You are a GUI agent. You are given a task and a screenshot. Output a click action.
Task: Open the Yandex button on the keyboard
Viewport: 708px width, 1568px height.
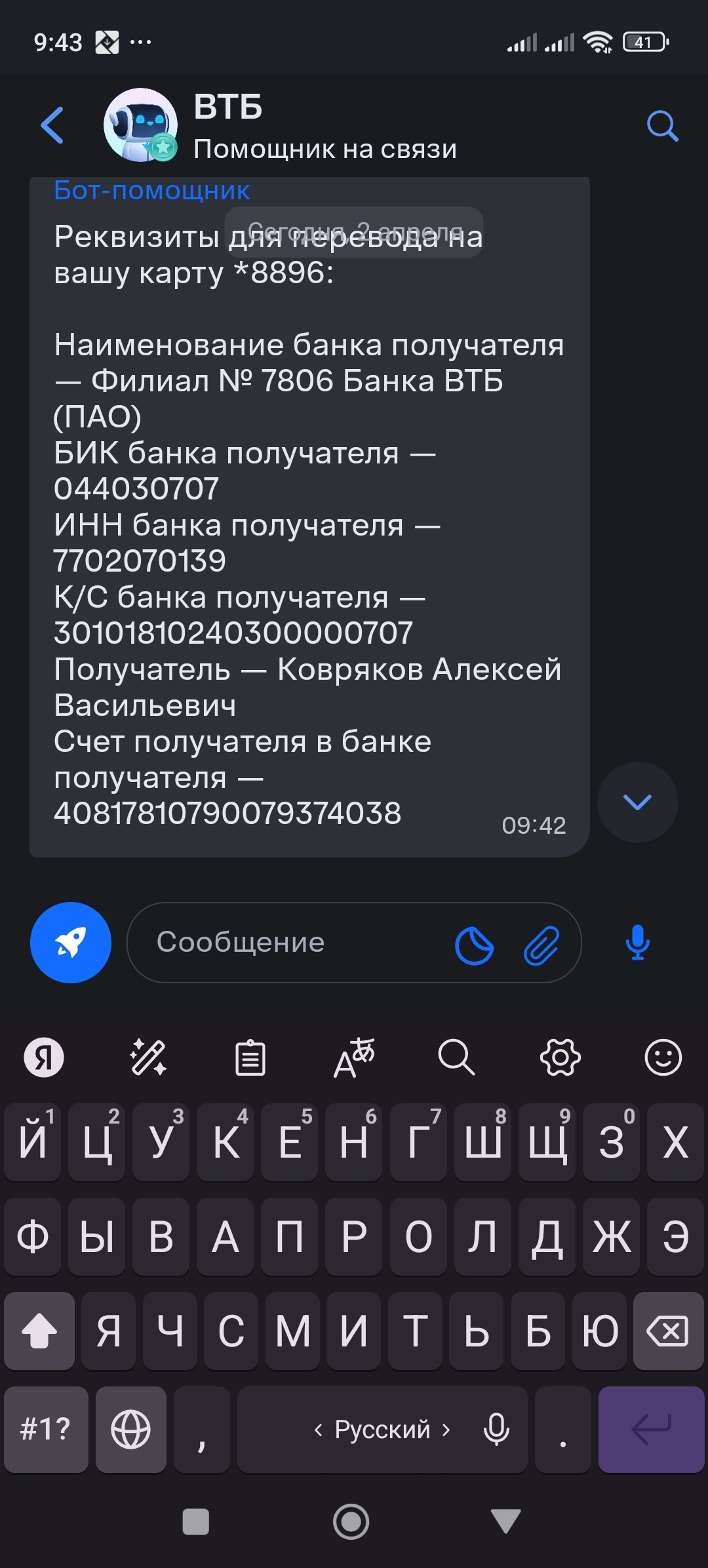coord(44,1057)
